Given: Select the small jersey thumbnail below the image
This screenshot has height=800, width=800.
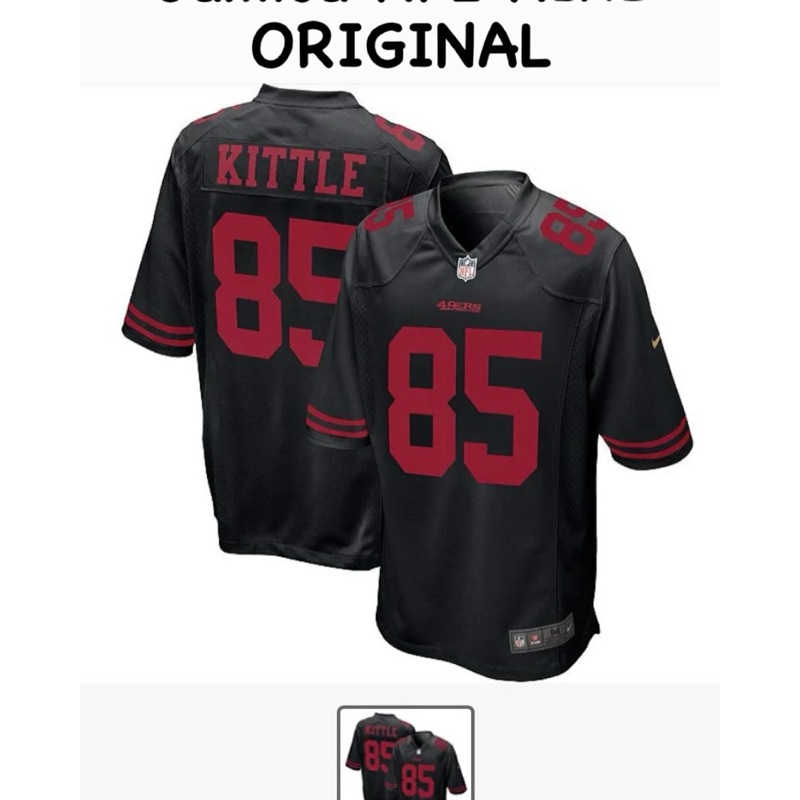Looking at the screenshot, I should pyautogui.click(x=406, y=753).
